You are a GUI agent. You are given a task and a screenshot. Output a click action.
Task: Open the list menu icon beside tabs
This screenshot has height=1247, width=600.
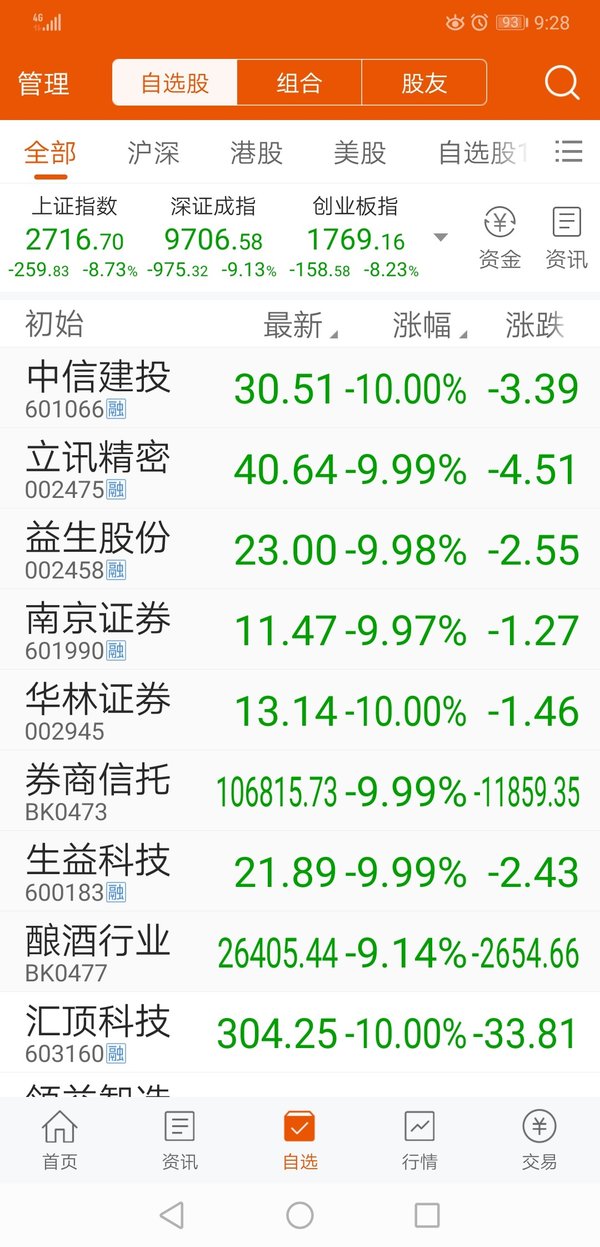coord(569,151)
